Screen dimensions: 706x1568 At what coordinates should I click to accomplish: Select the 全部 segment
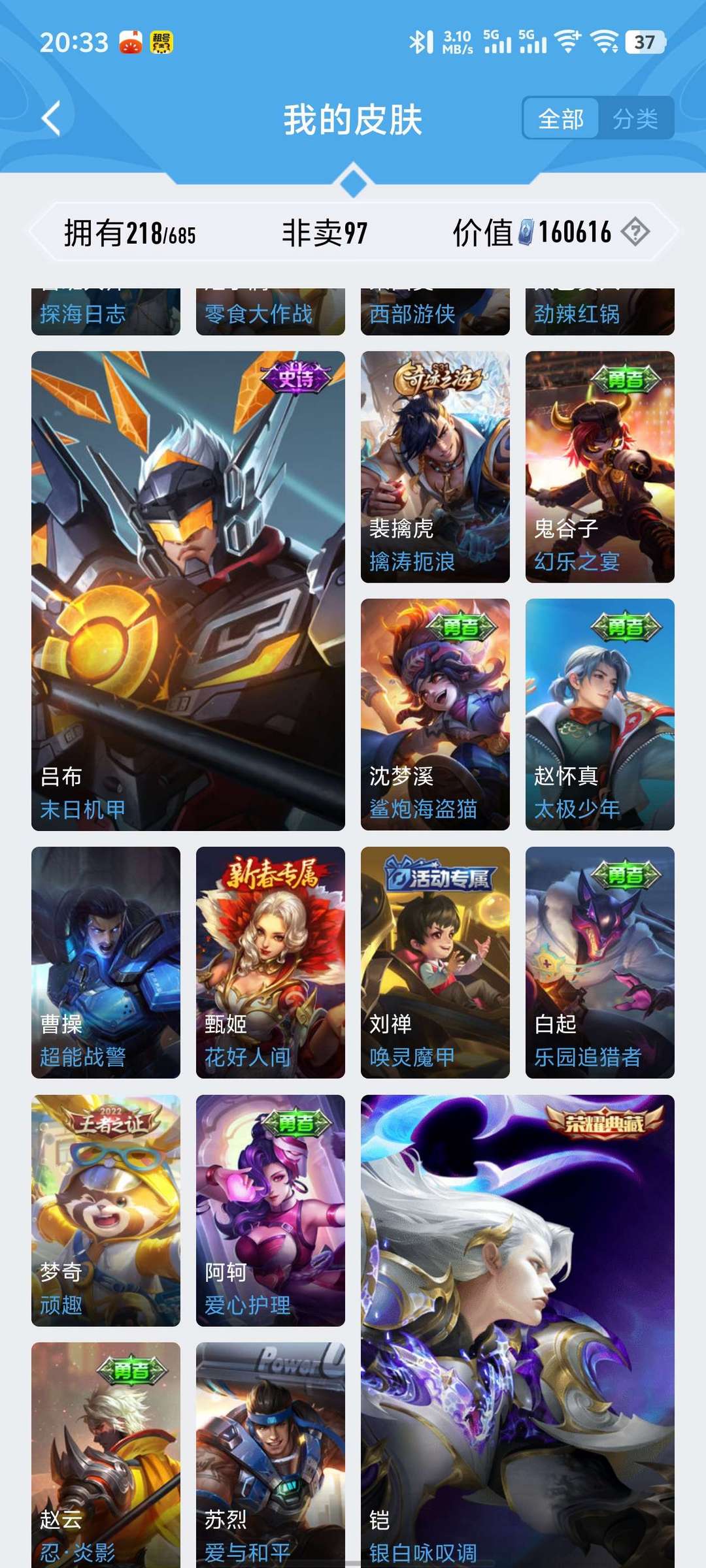click(561, 119)
